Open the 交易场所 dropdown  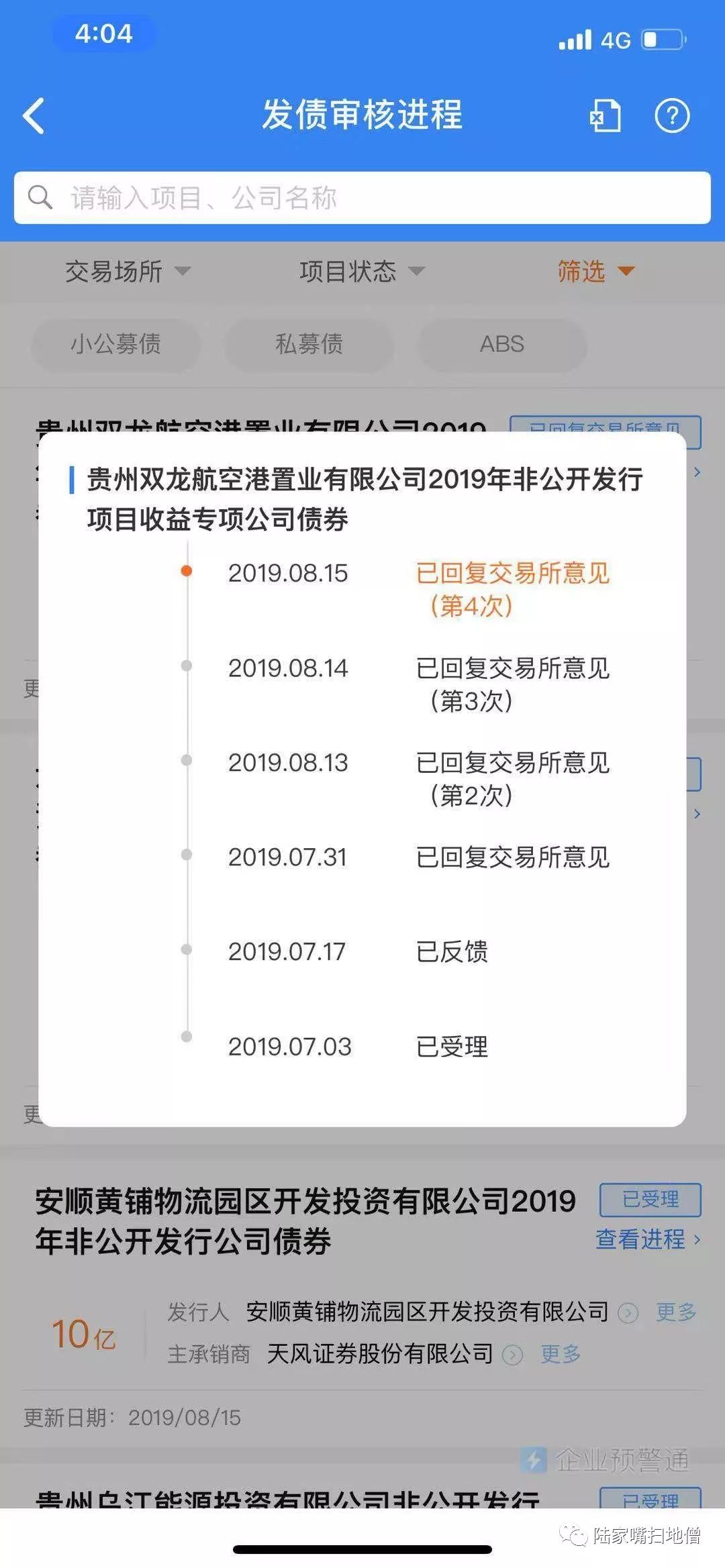[x=128, y=272]
